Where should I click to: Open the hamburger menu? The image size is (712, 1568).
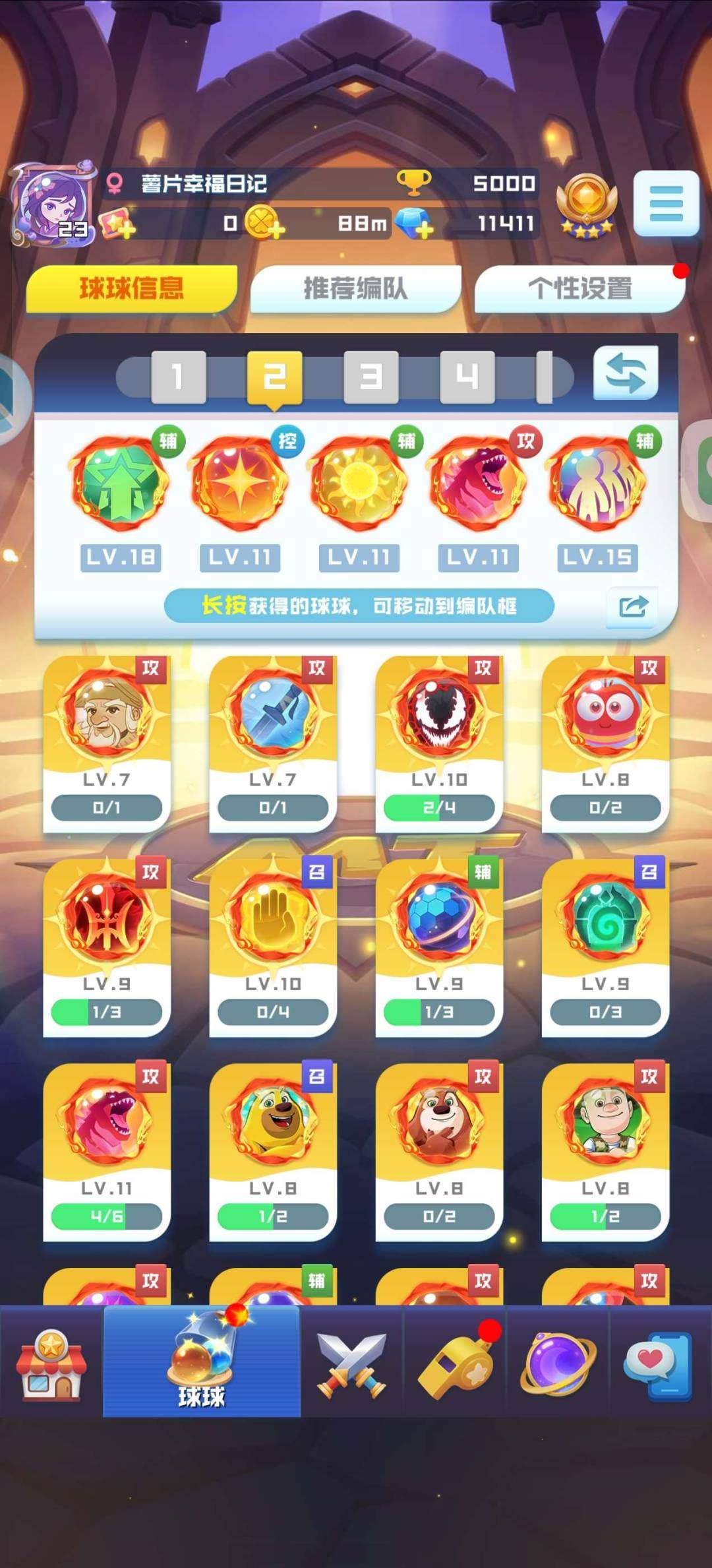tap(666, 203)
